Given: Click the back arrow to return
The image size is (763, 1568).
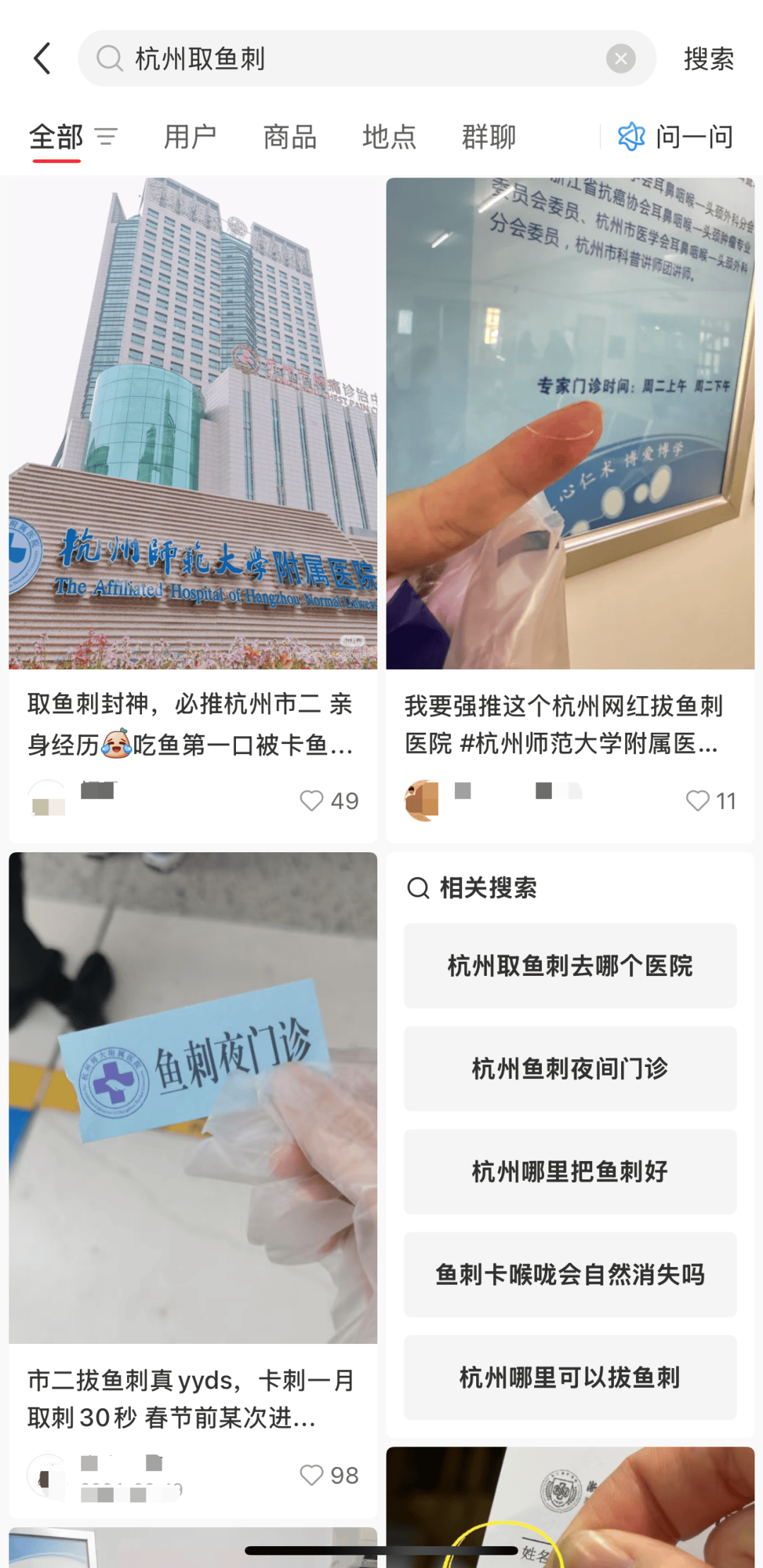Looking at the screenshot, I should pos(42,58).
